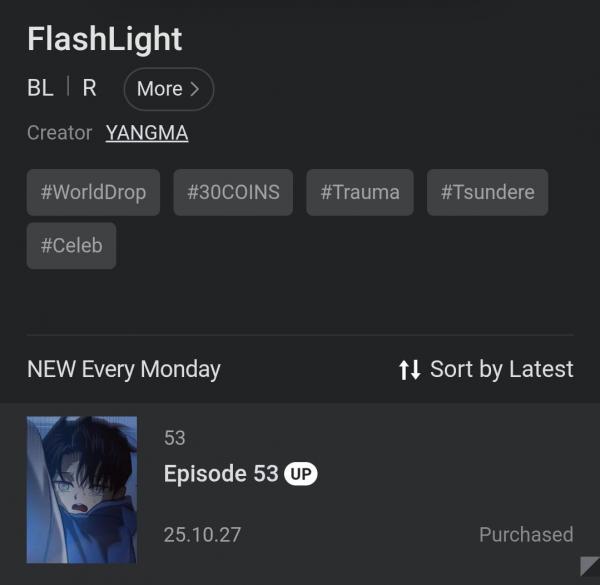View titles tagged #Tsundere
This screenshot has width=600, height=585.
(x=487, y=192)
